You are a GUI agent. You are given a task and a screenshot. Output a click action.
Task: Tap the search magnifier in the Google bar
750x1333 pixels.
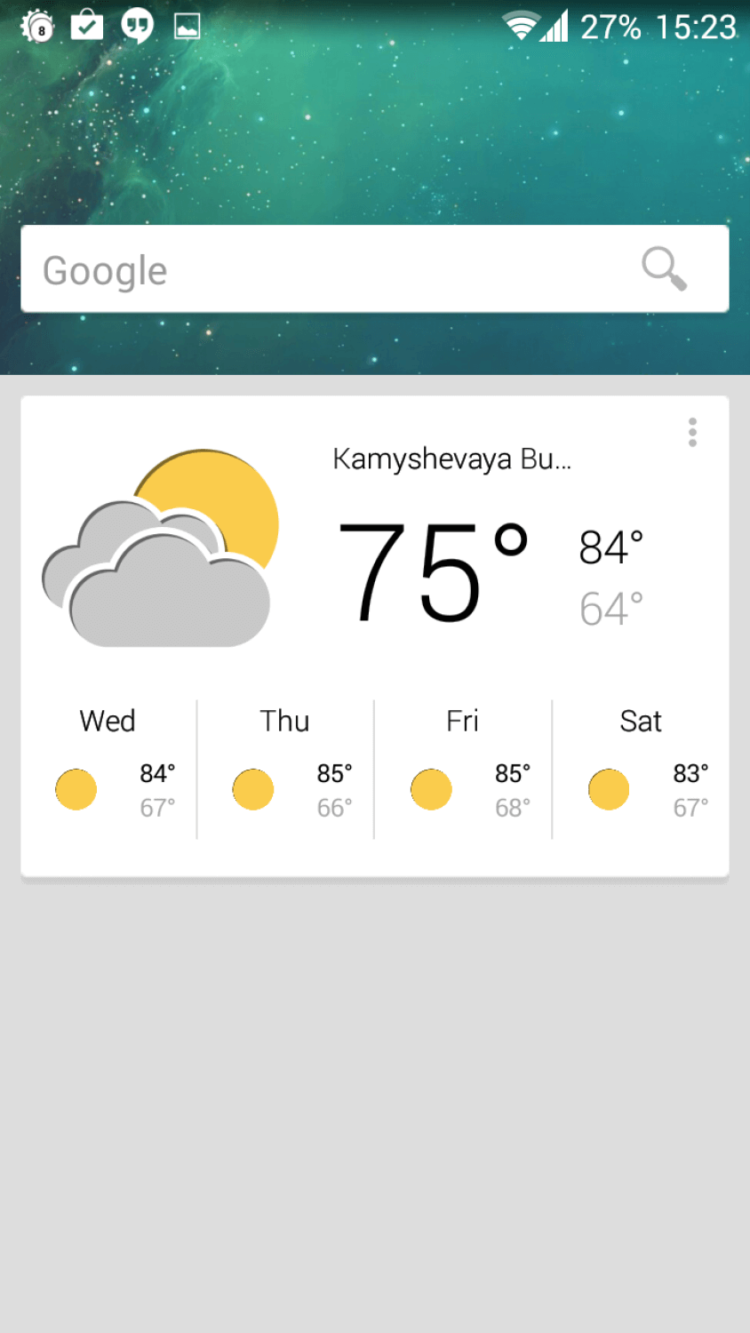coord(662,269)
